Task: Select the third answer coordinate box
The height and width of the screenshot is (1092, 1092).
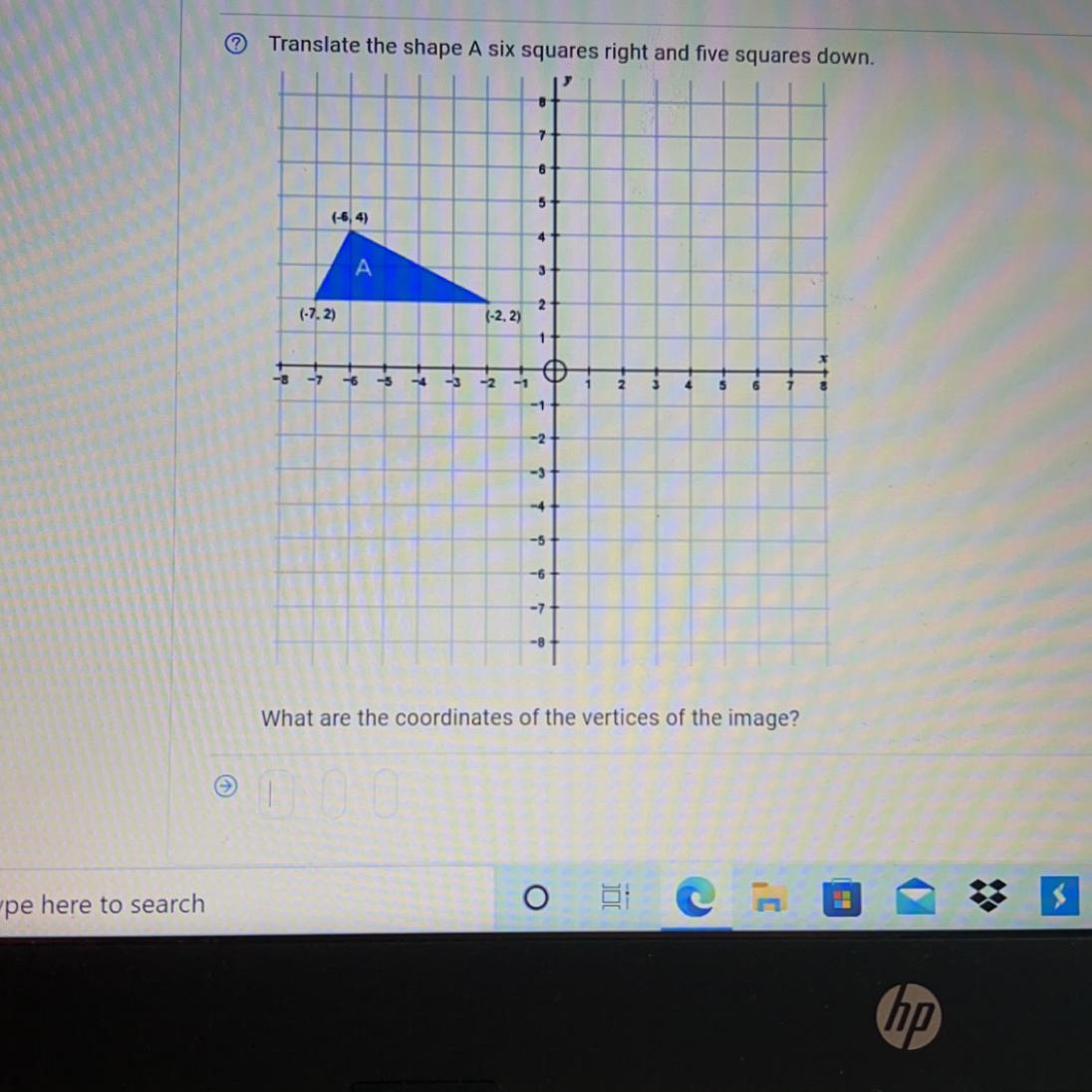Action: click(386, 794)
